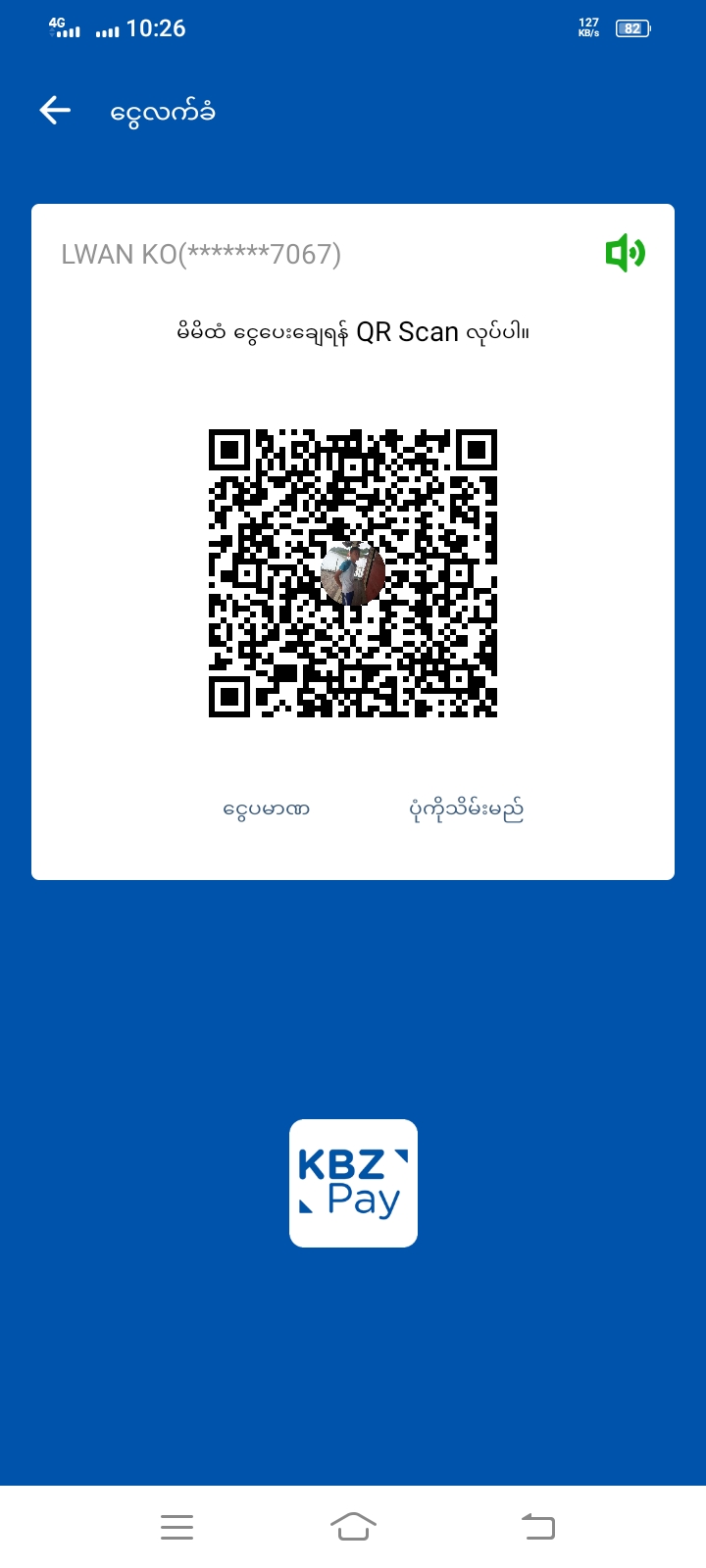This screenshot has height=1568, width=706.
Task: Toggle the green speaker sound icon
Action: pos(625,254)
